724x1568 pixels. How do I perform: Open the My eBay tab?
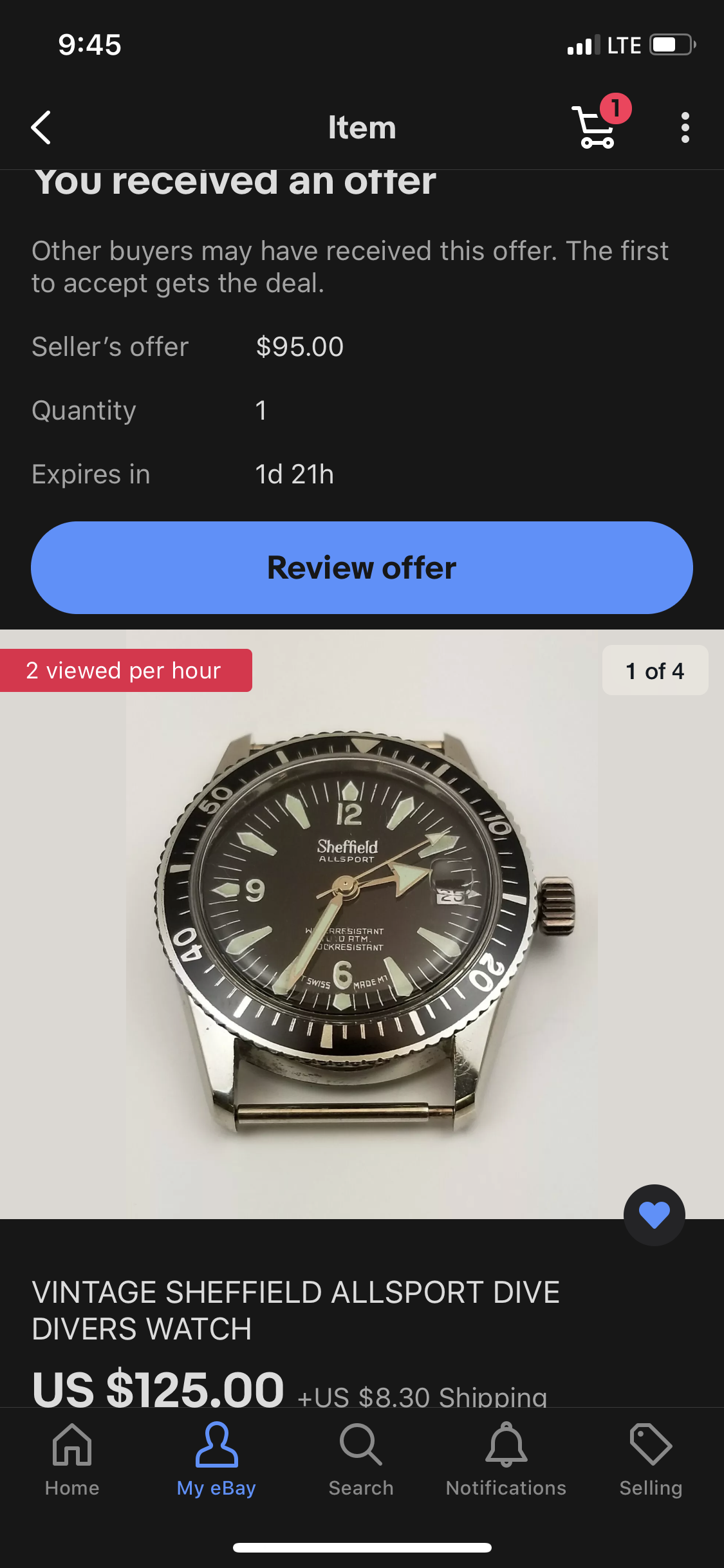click(217, 1460)
